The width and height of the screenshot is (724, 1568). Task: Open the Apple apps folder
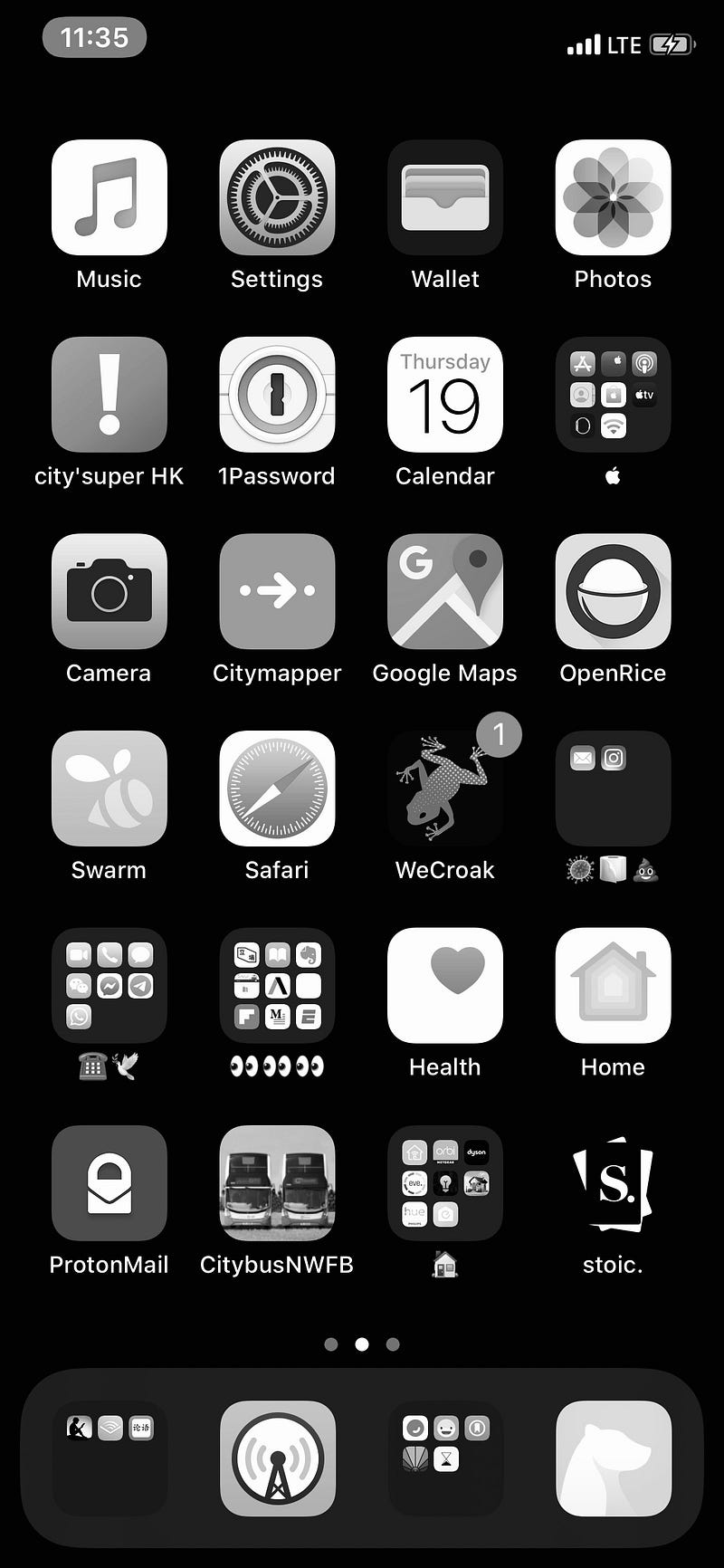point(613,395)
